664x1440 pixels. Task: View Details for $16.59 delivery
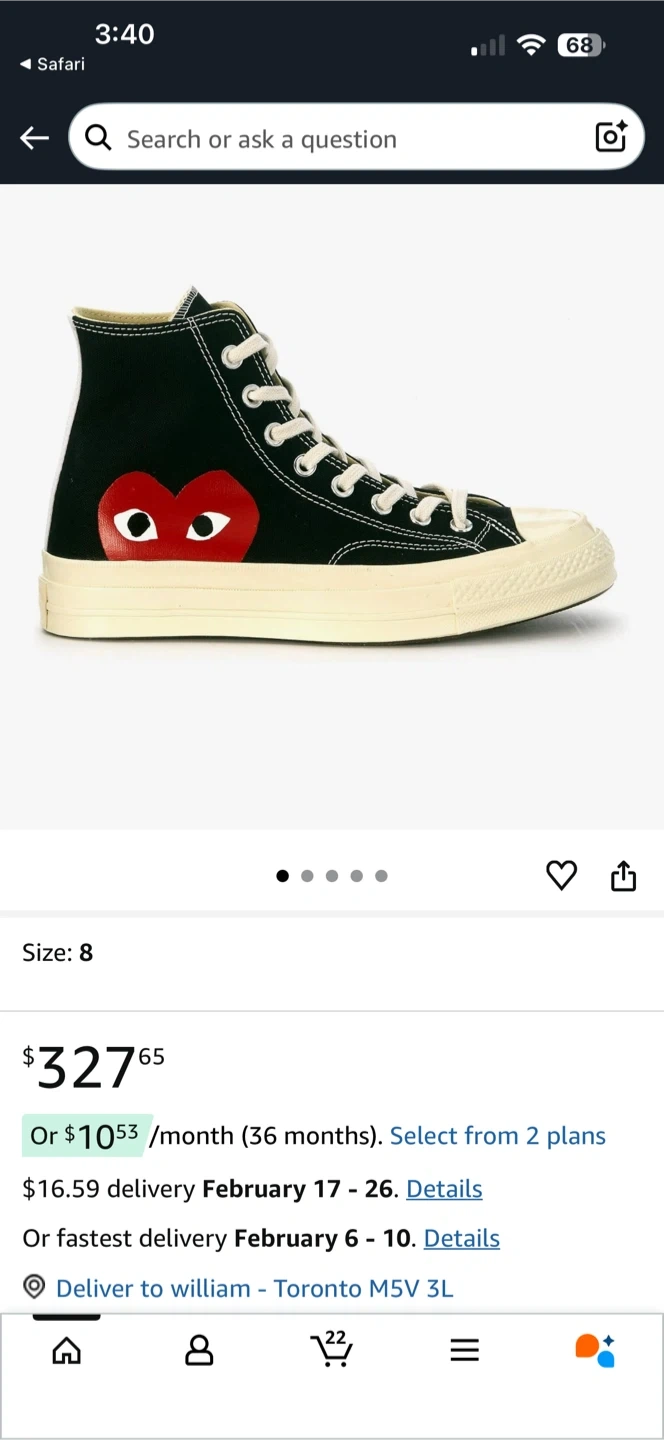[444, 1189]
